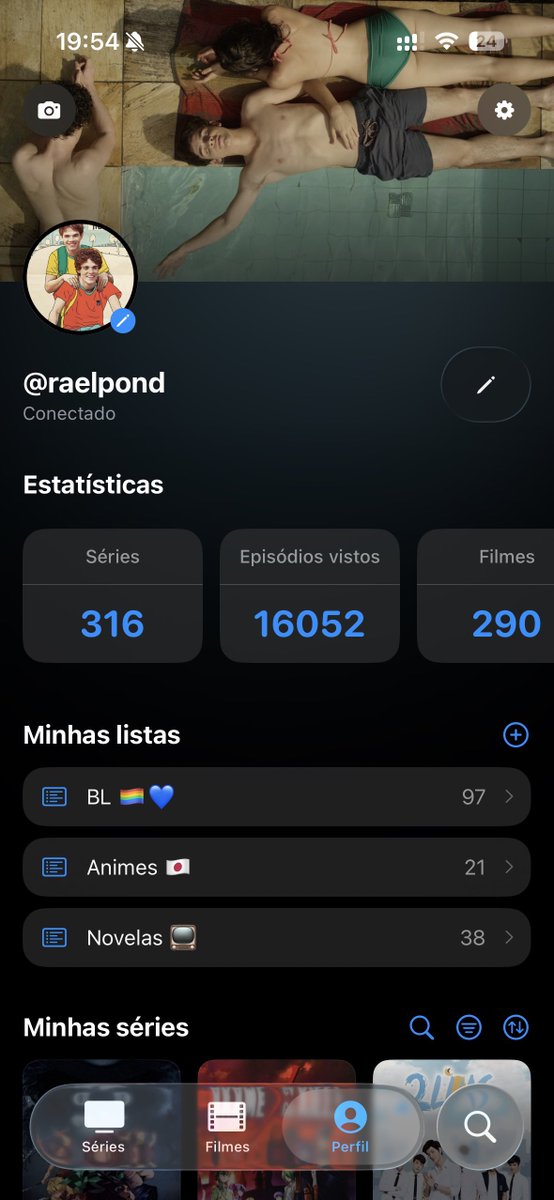Open the BL list
This screenshot has height=1200, width=554.
[277, 797]
